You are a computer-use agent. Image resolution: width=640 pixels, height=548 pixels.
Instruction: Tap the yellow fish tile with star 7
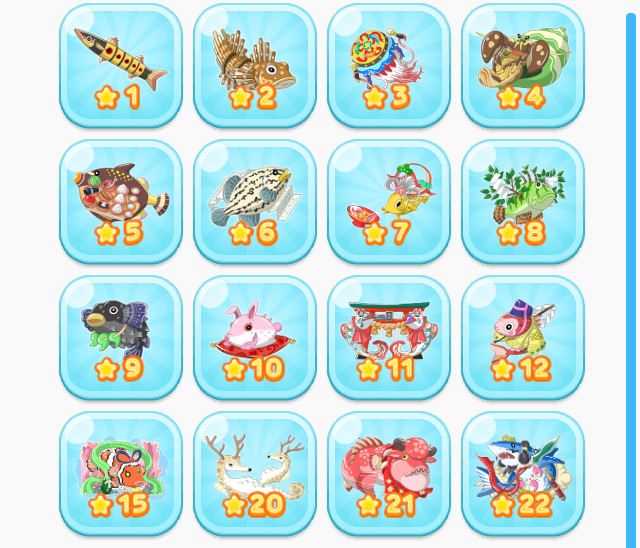(389, 201)
